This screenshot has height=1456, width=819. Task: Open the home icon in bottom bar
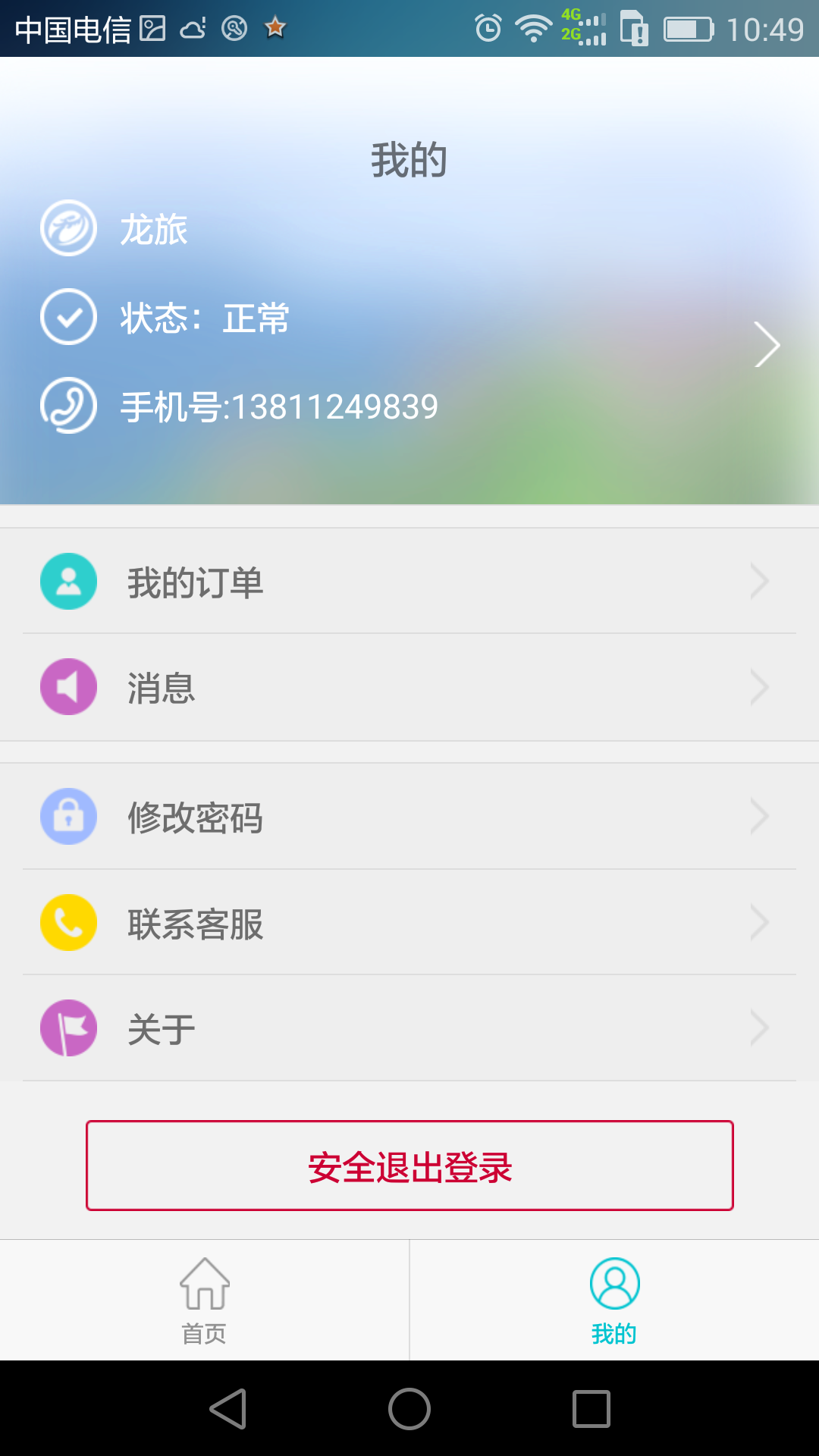[204, 1282]
